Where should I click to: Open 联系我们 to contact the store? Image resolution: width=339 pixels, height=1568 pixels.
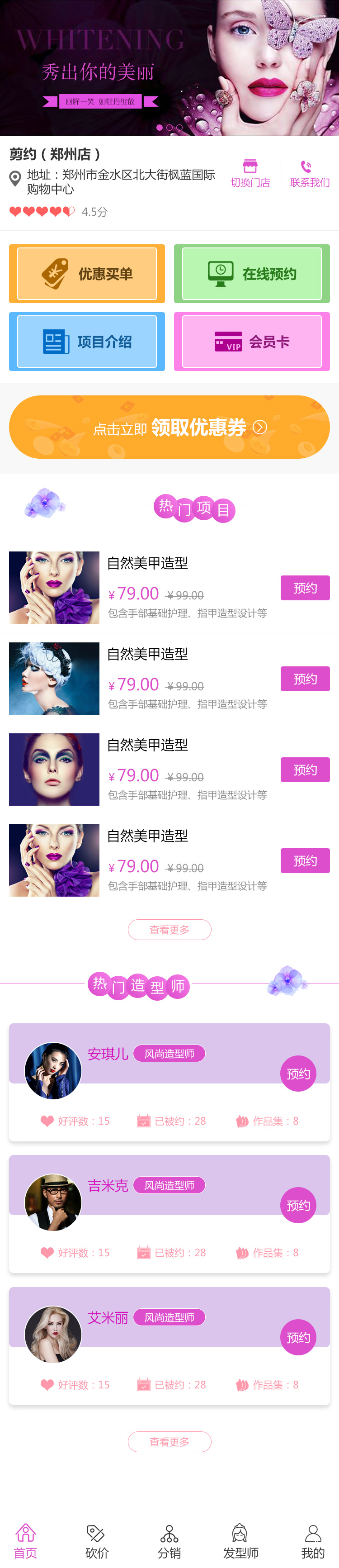(309, 174)
